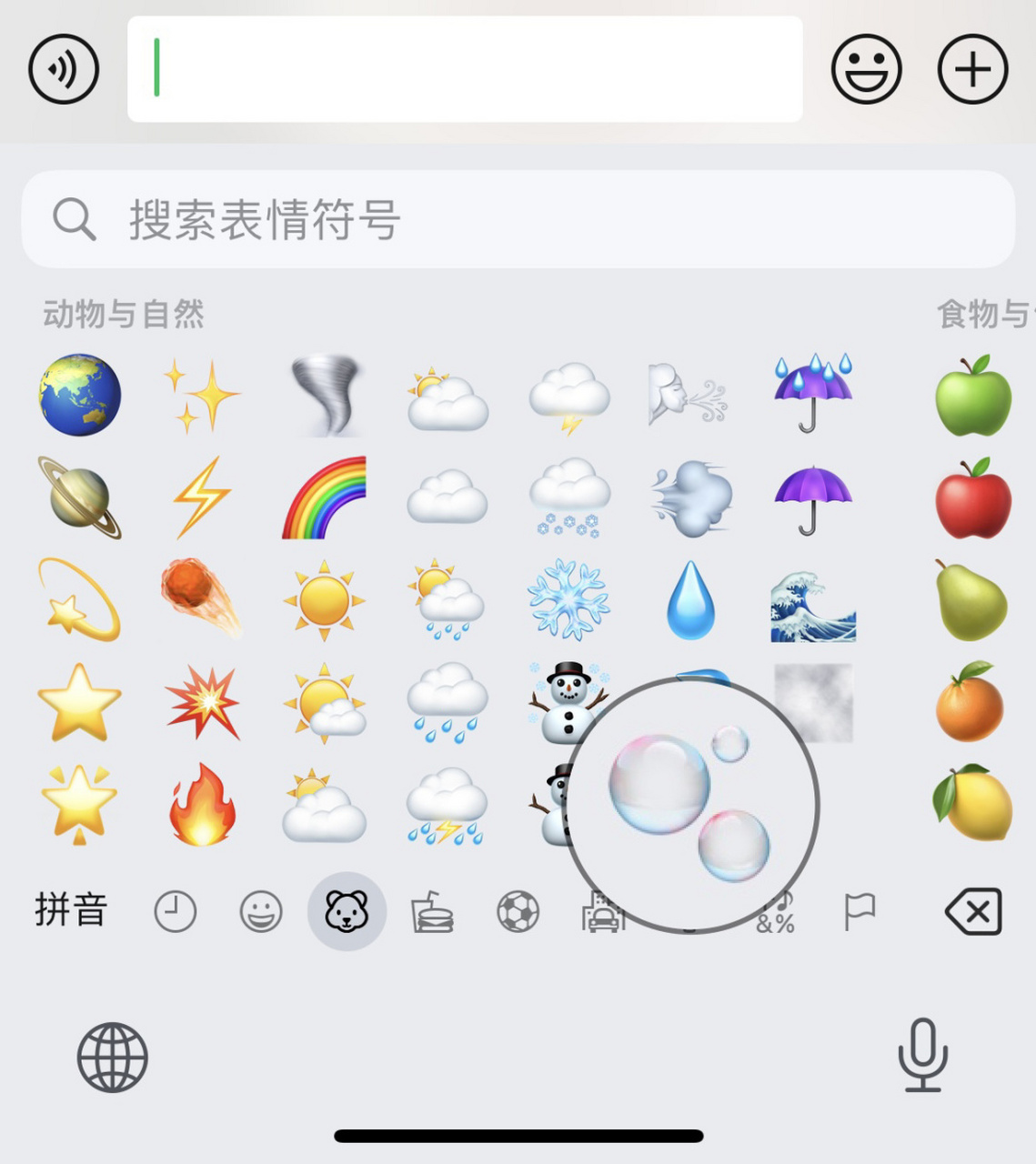The image size is (1036, 1164).
Task: Open the symbols emoji category
Action: point(774,911)
